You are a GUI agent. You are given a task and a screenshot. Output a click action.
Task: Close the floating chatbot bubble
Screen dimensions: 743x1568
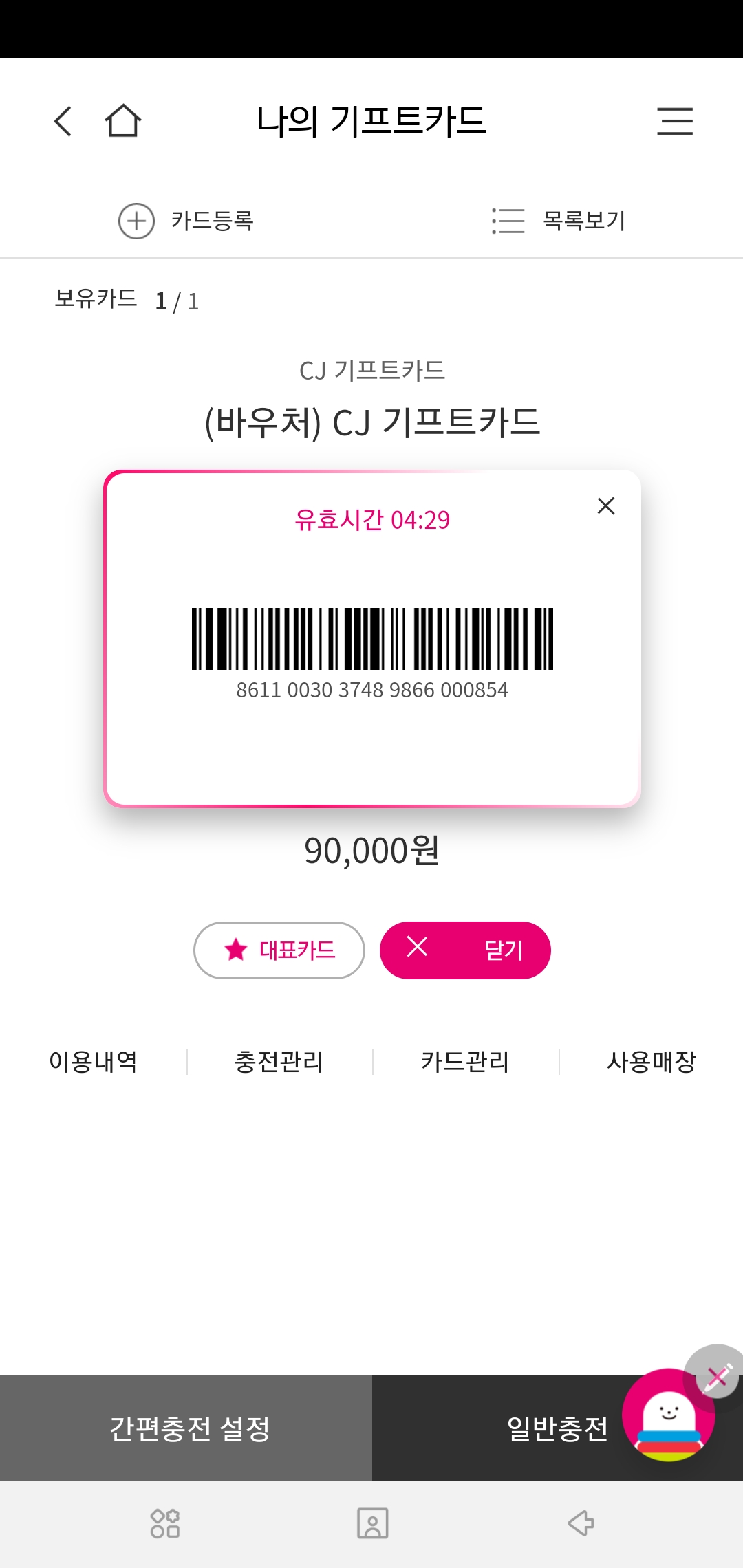[717, 1372]
